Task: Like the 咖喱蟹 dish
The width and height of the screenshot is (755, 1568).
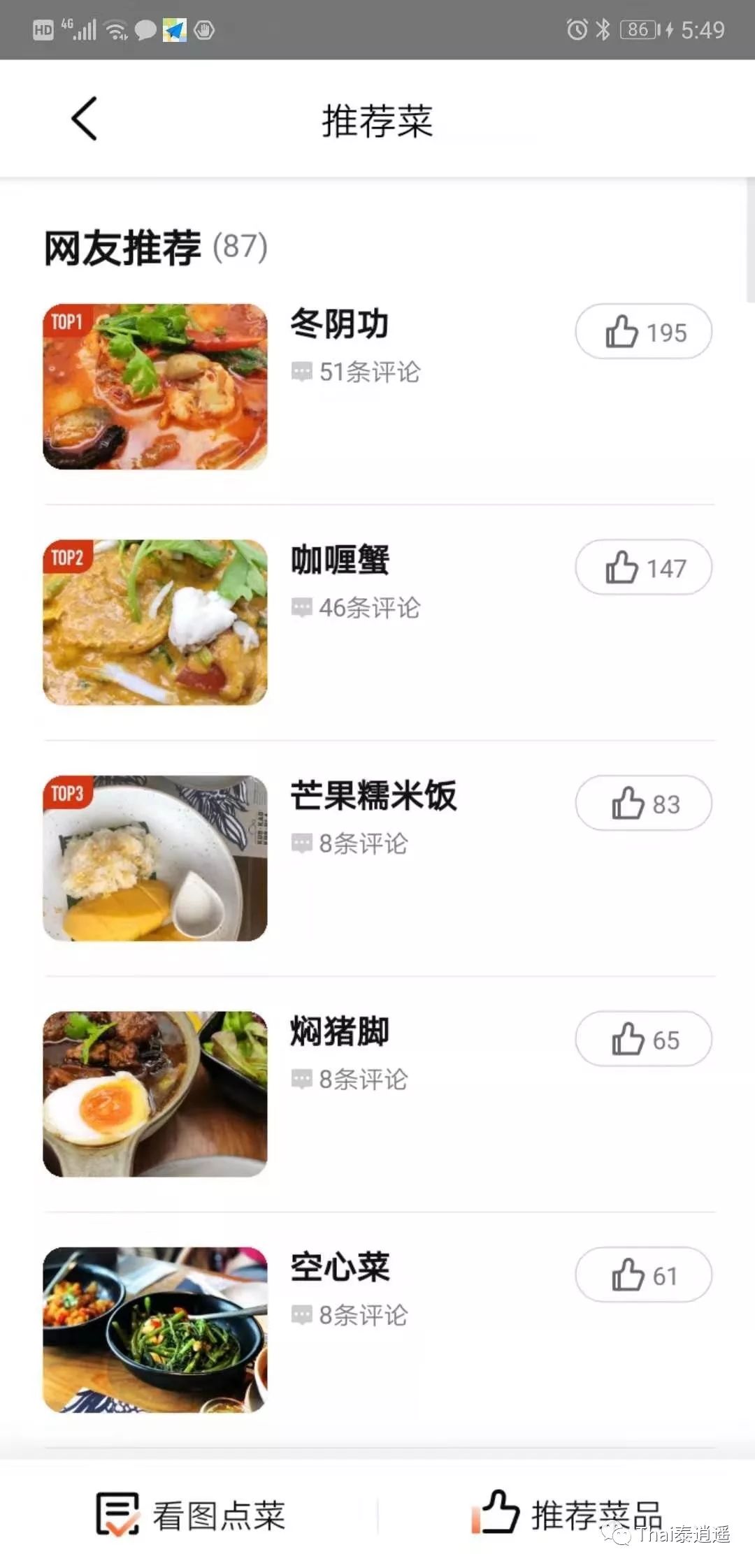Action: pos(642,568)
